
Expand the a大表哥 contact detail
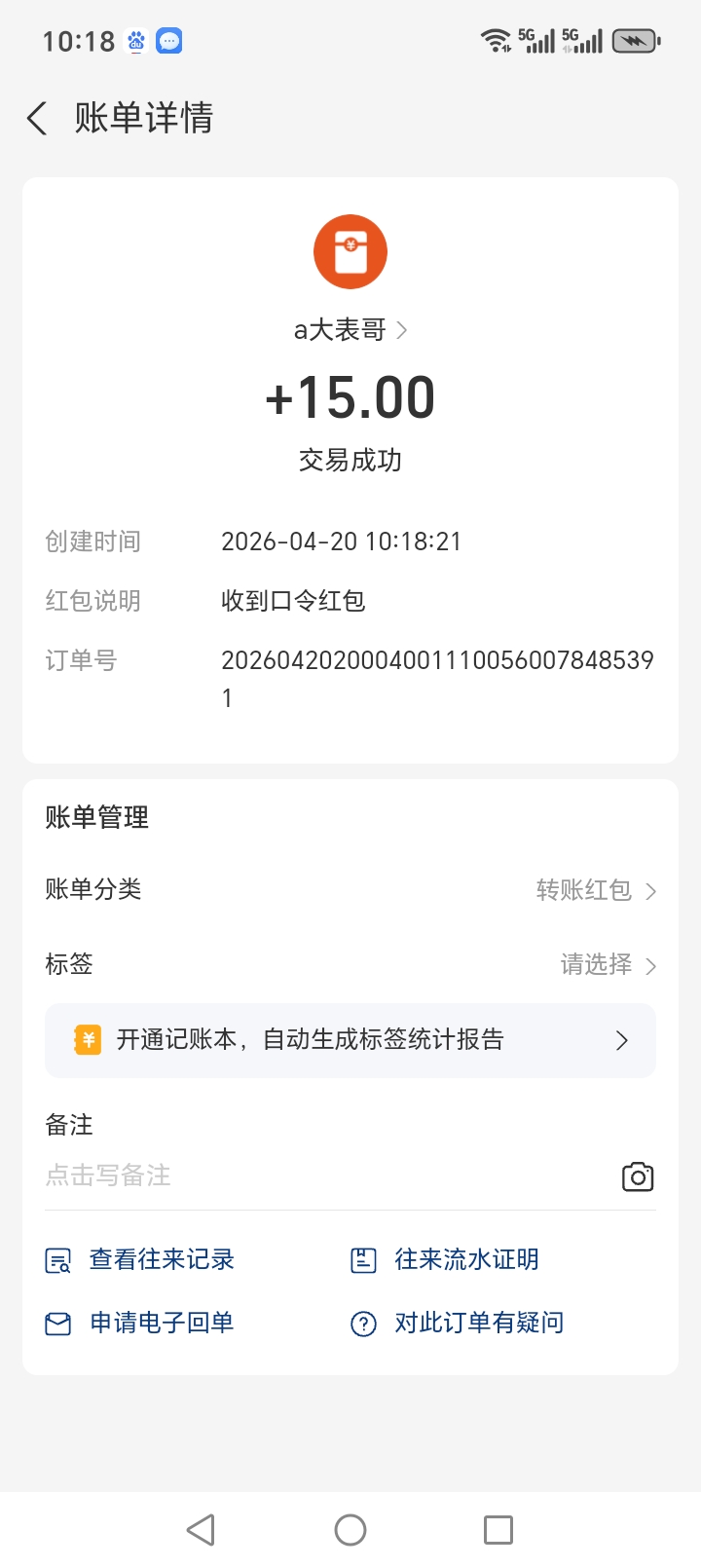pyautogui.click(x=350, y=330)
